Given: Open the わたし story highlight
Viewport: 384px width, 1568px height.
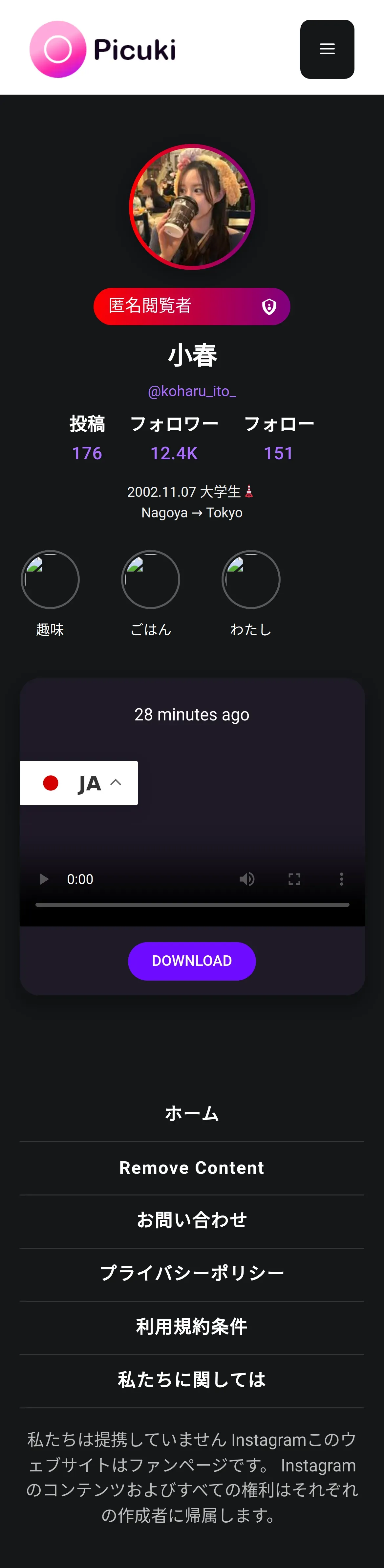Looking at the screenshot, I should click(251, 579).
